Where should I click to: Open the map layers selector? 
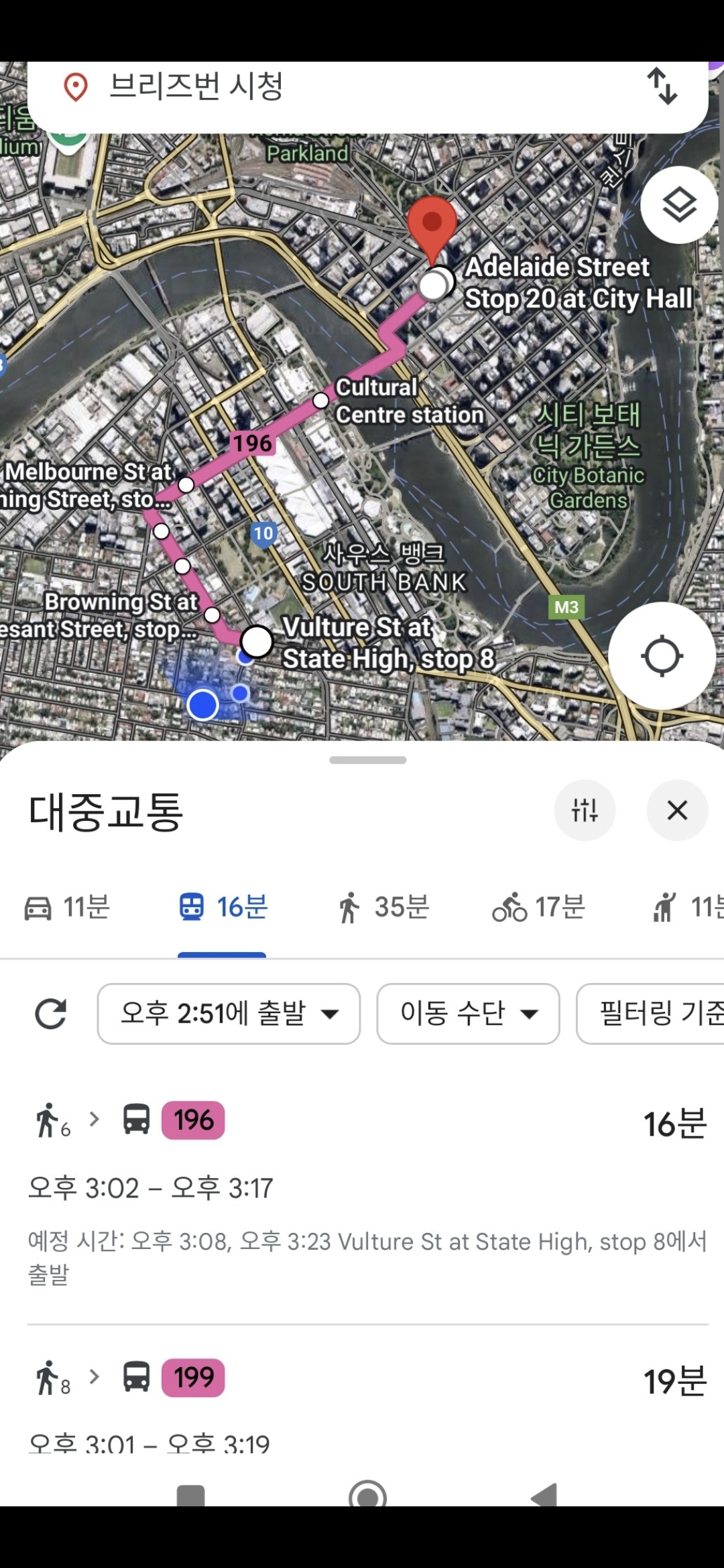[x=678, y=204]
